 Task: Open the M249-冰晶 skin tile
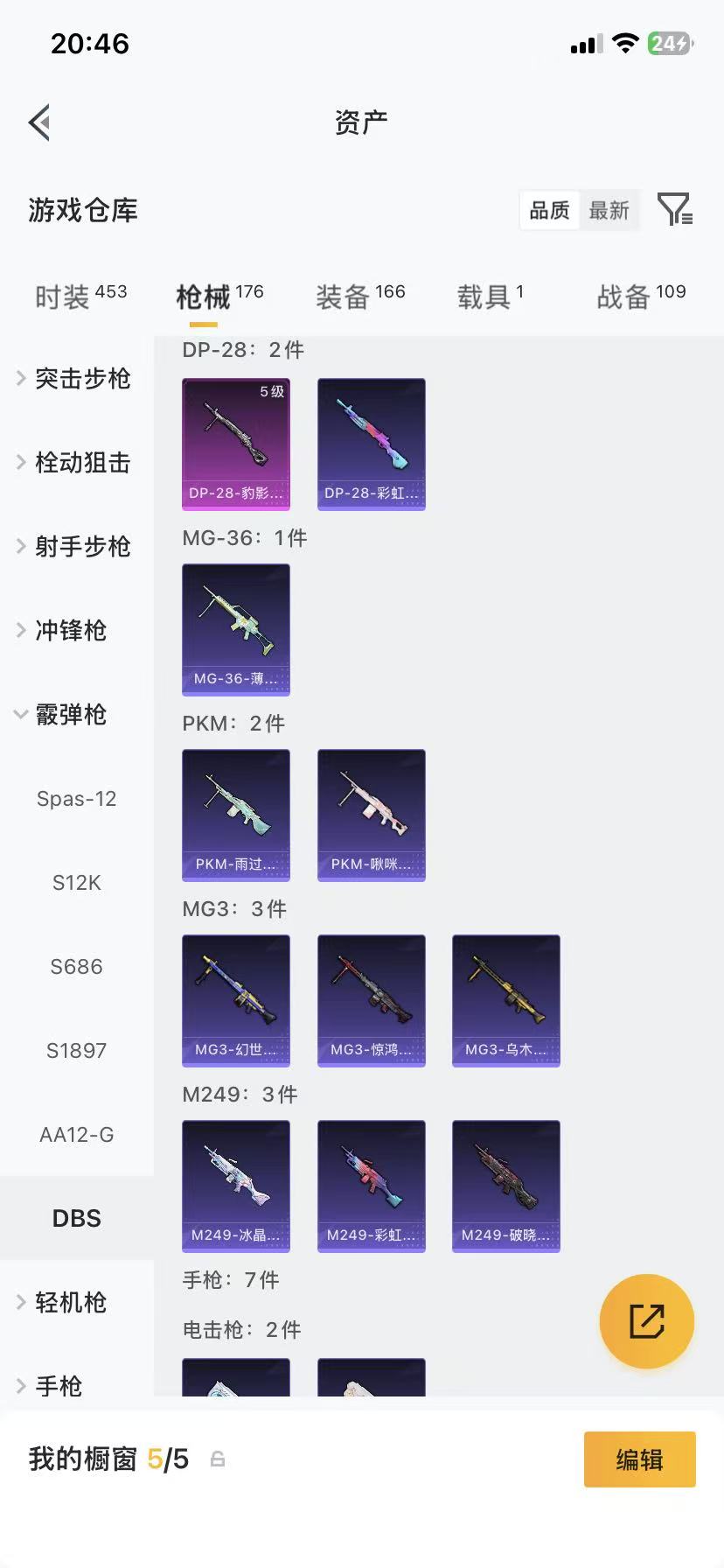(236, 1186)
